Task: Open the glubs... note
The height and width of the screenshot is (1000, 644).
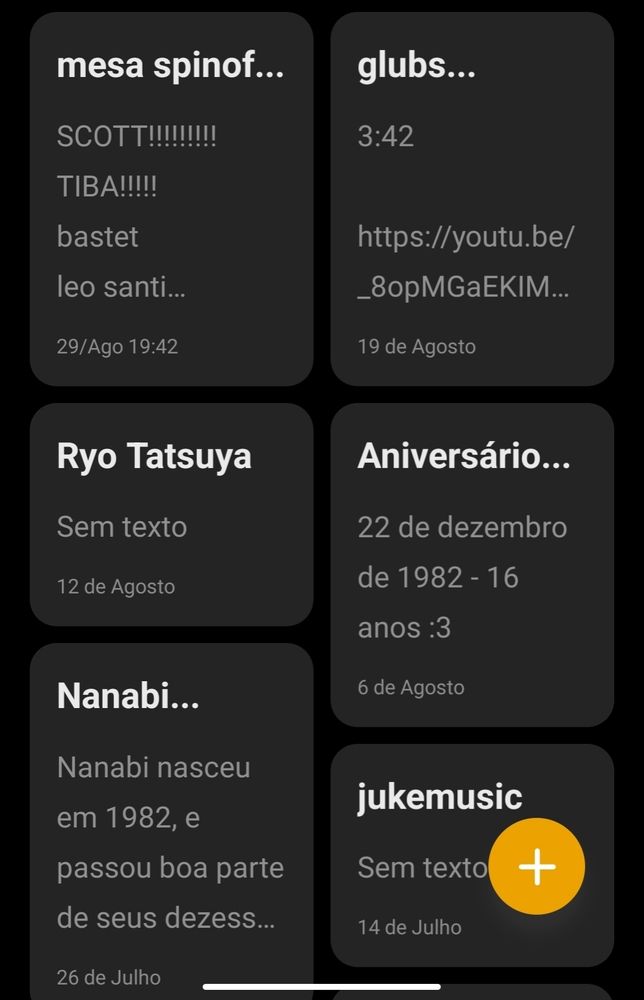Action: [x=471, y=199]
